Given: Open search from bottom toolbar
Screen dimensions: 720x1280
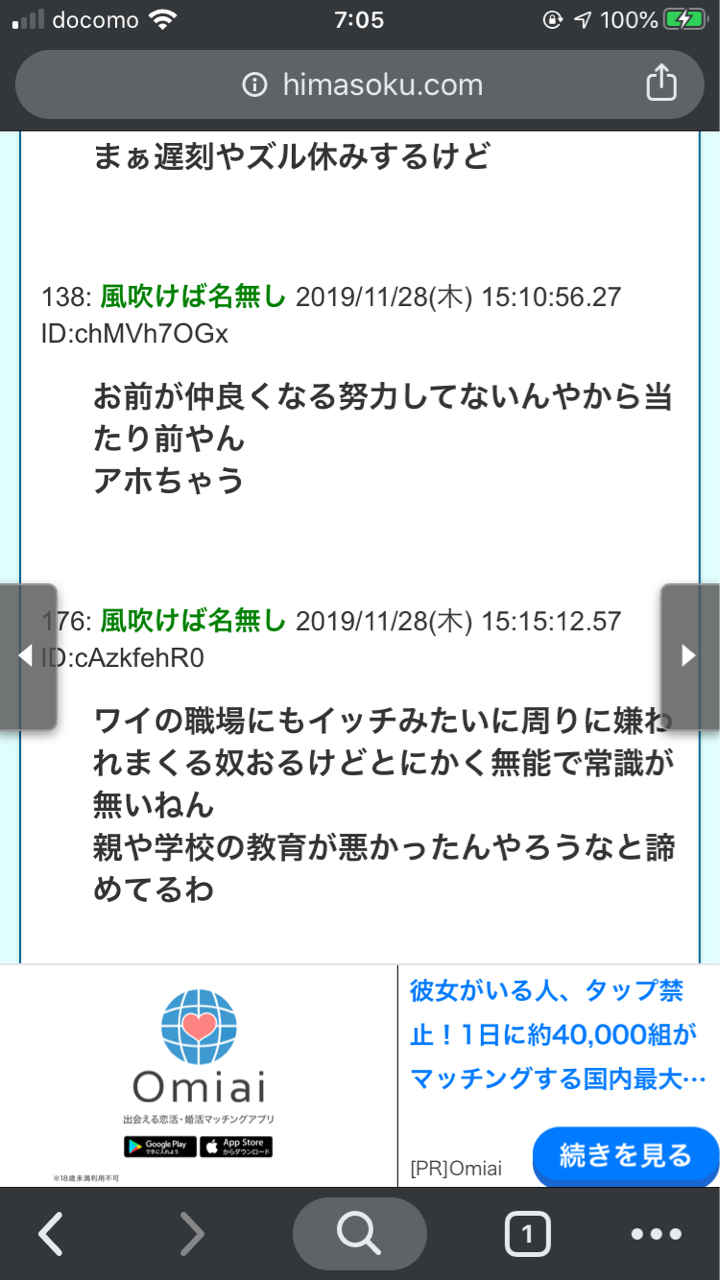Looking at the screenshot, I should click(359, 1234).
